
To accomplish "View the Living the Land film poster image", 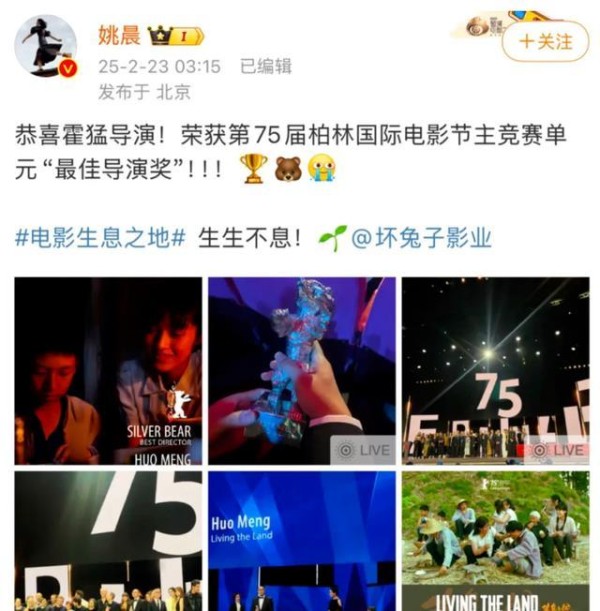I will pyautogui.click(x=495, y=541).
